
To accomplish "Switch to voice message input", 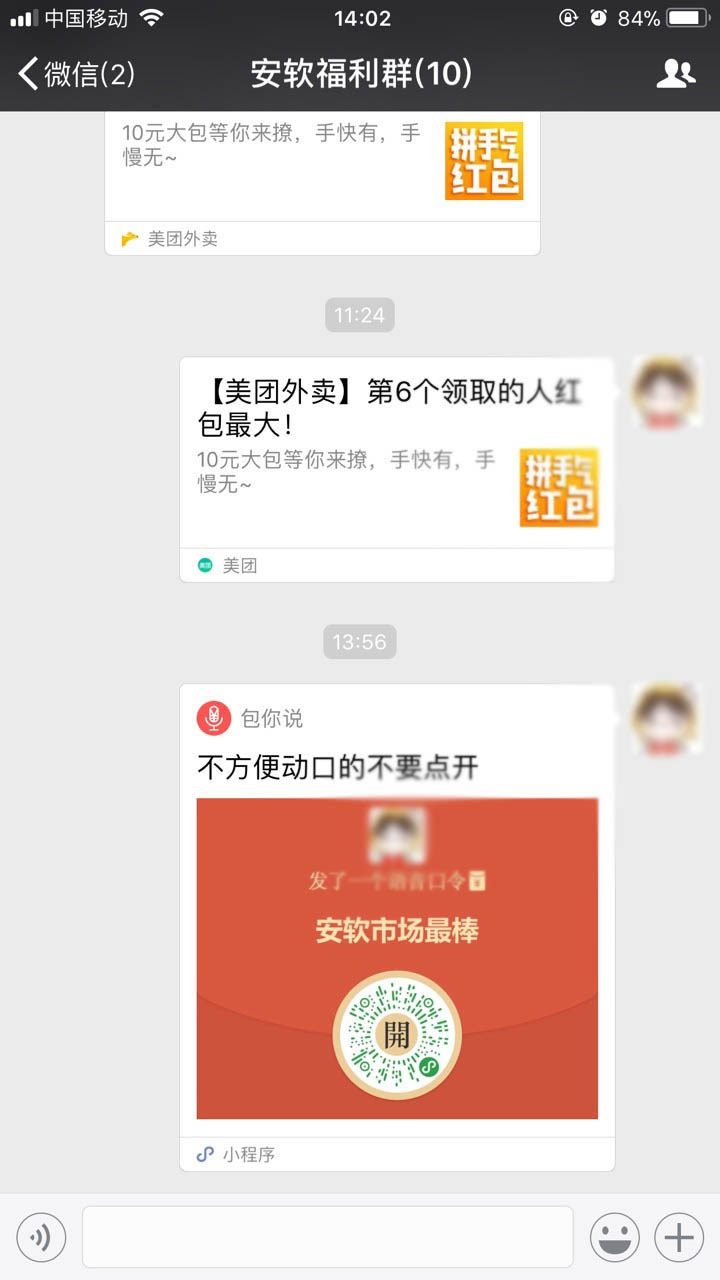I will (x=41, y=1238).
